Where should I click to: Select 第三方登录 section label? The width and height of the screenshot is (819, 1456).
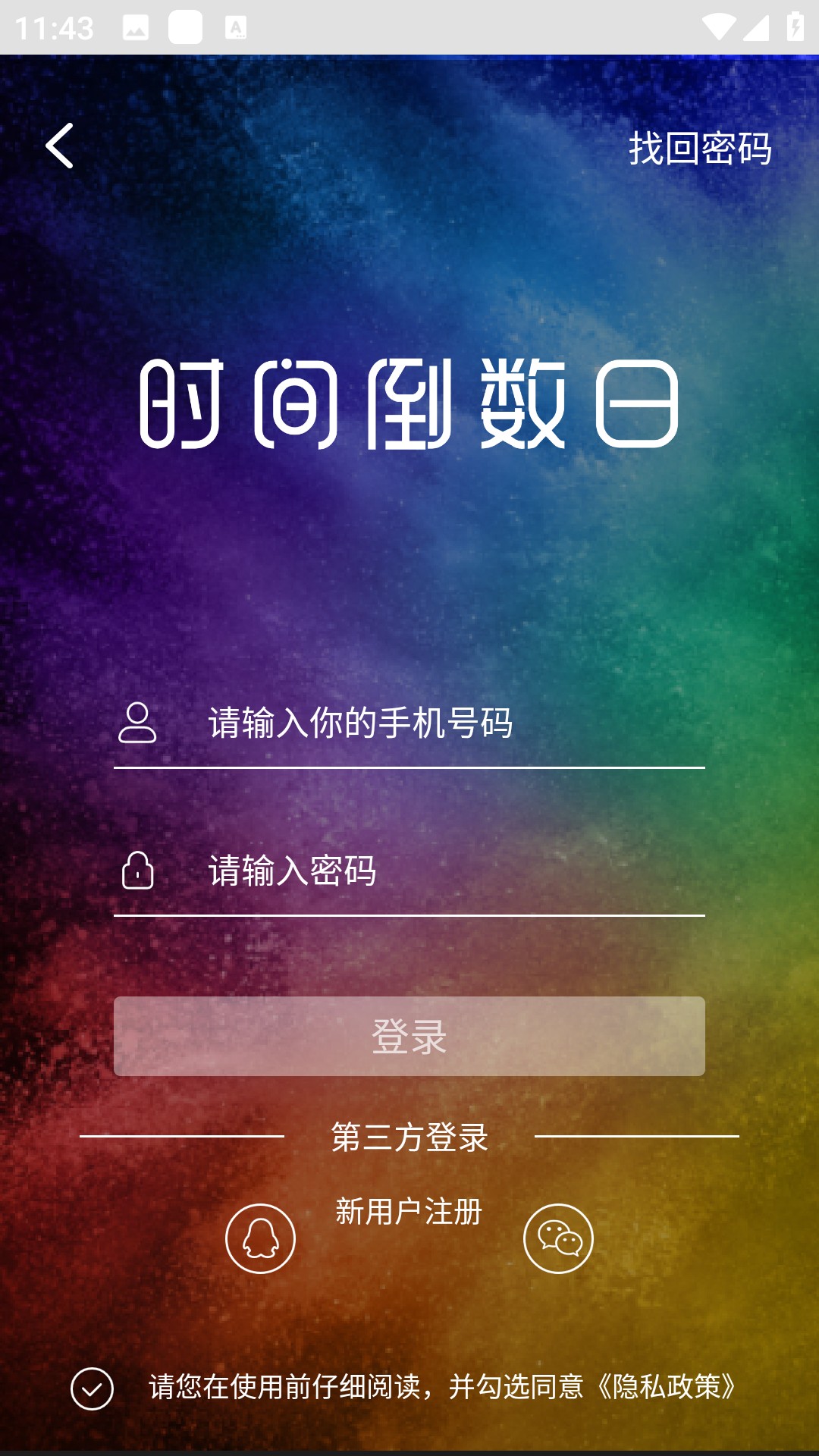[409, 1137]
